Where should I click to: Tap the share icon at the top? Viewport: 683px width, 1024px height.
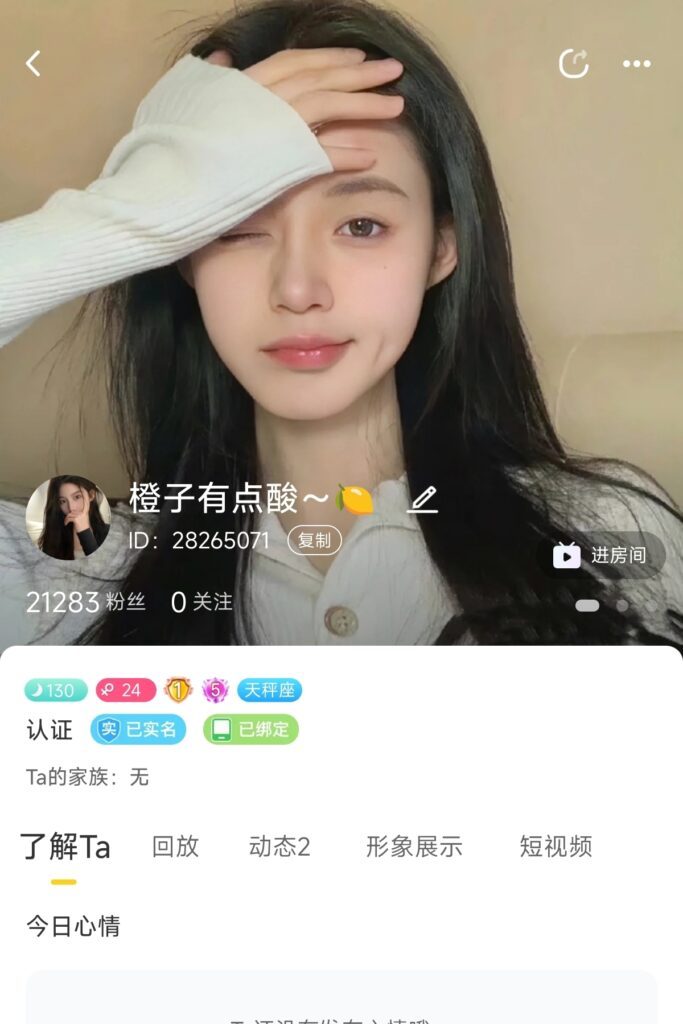[x=574, y=64]
